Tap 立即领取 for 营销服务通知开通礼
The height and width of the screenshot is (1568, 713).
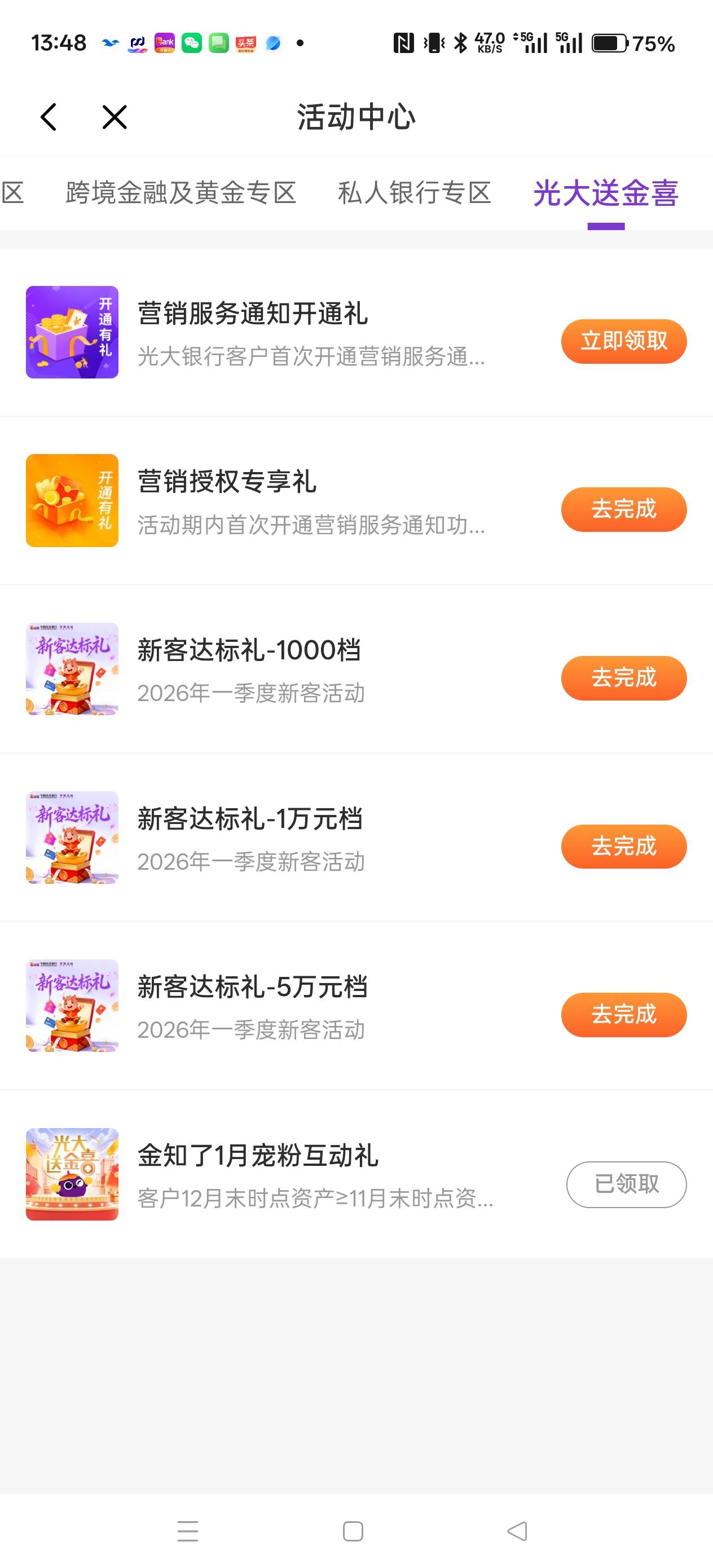coord(623,341)
